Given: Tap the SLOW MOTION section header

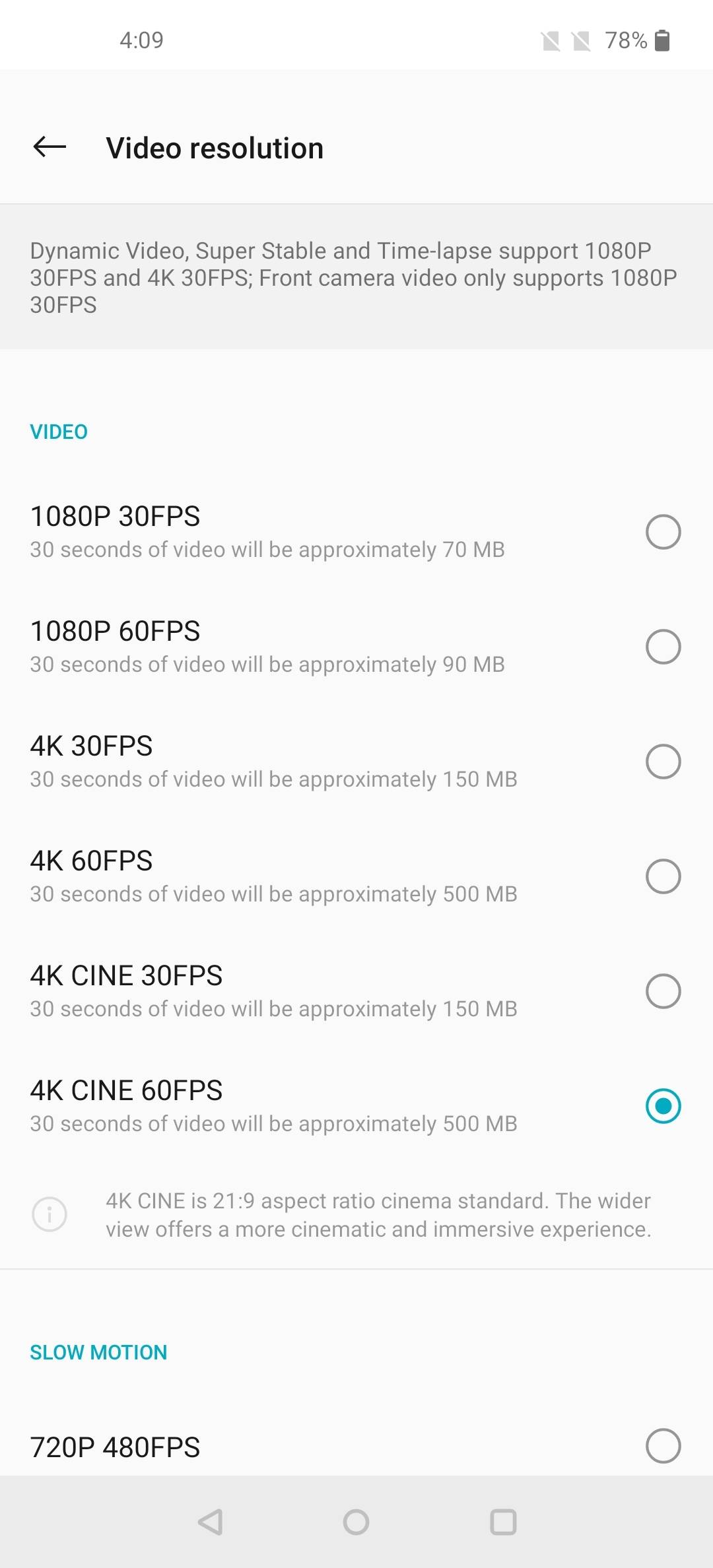Looking at the screenshot, I should point(98,1351).
